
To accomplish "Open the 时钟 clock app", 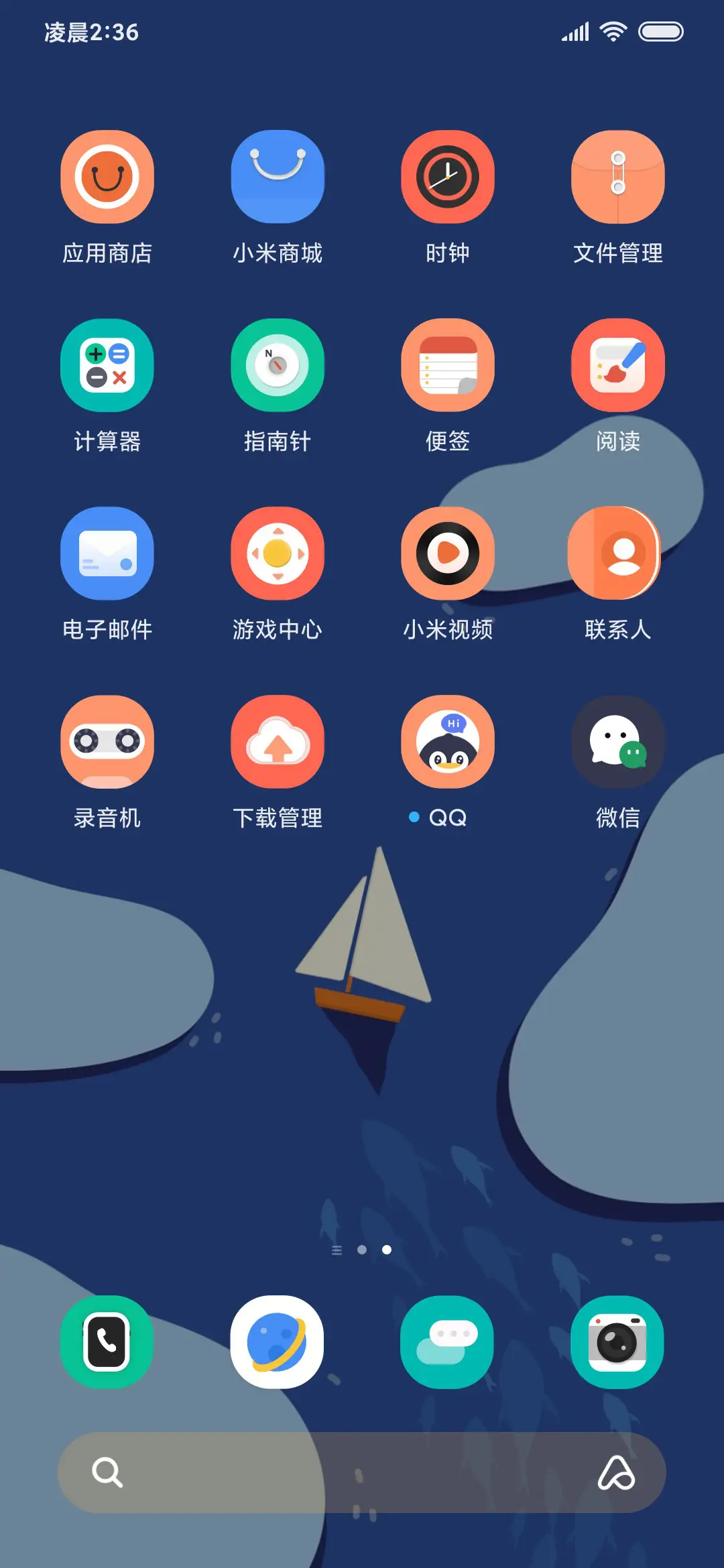I will point(448,176).
